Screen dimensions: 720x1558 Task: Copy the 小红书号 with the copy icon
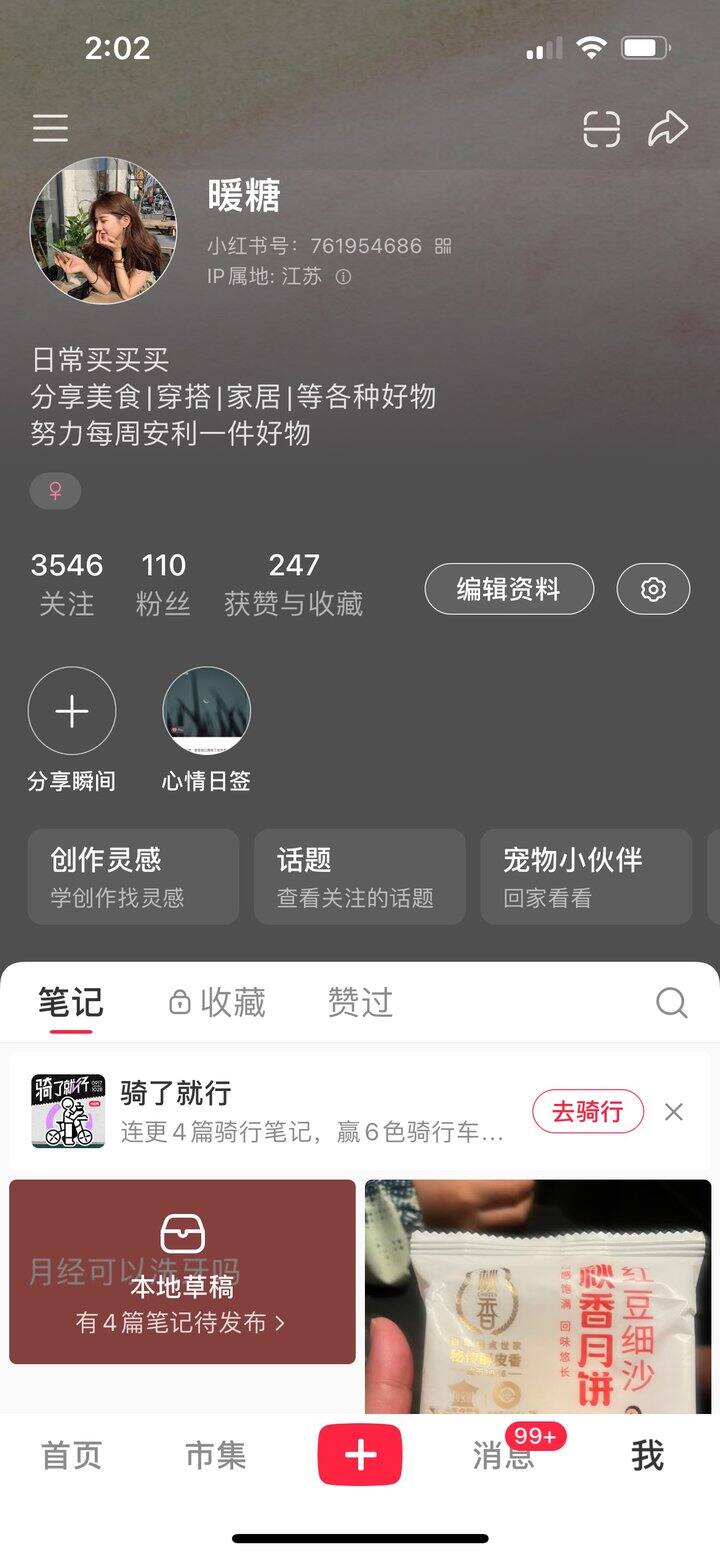(442, 246)
